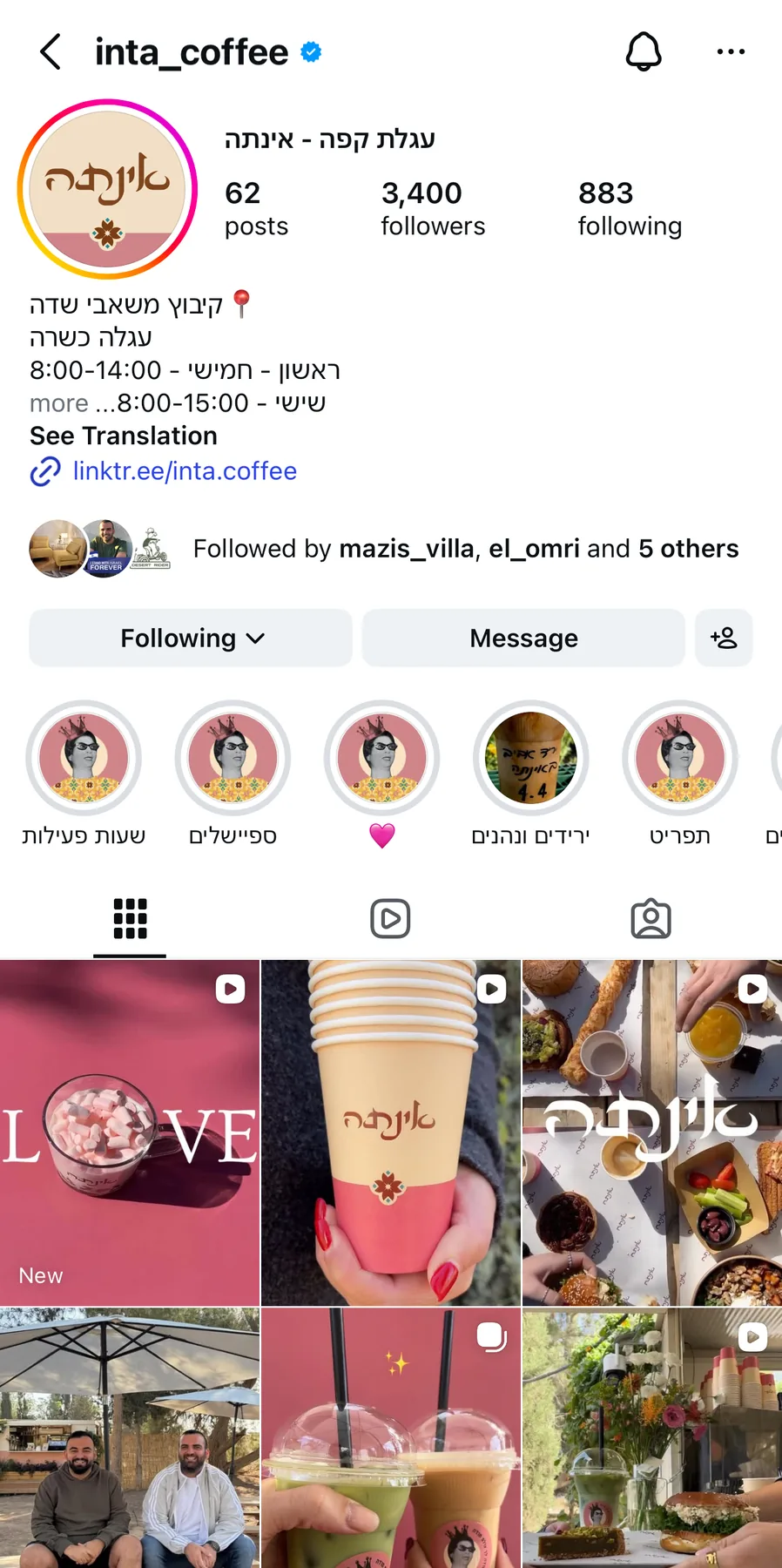This screenshot has width=782, height=1568.
Task: Open the Following dropdown button
Action: point(191,638)
